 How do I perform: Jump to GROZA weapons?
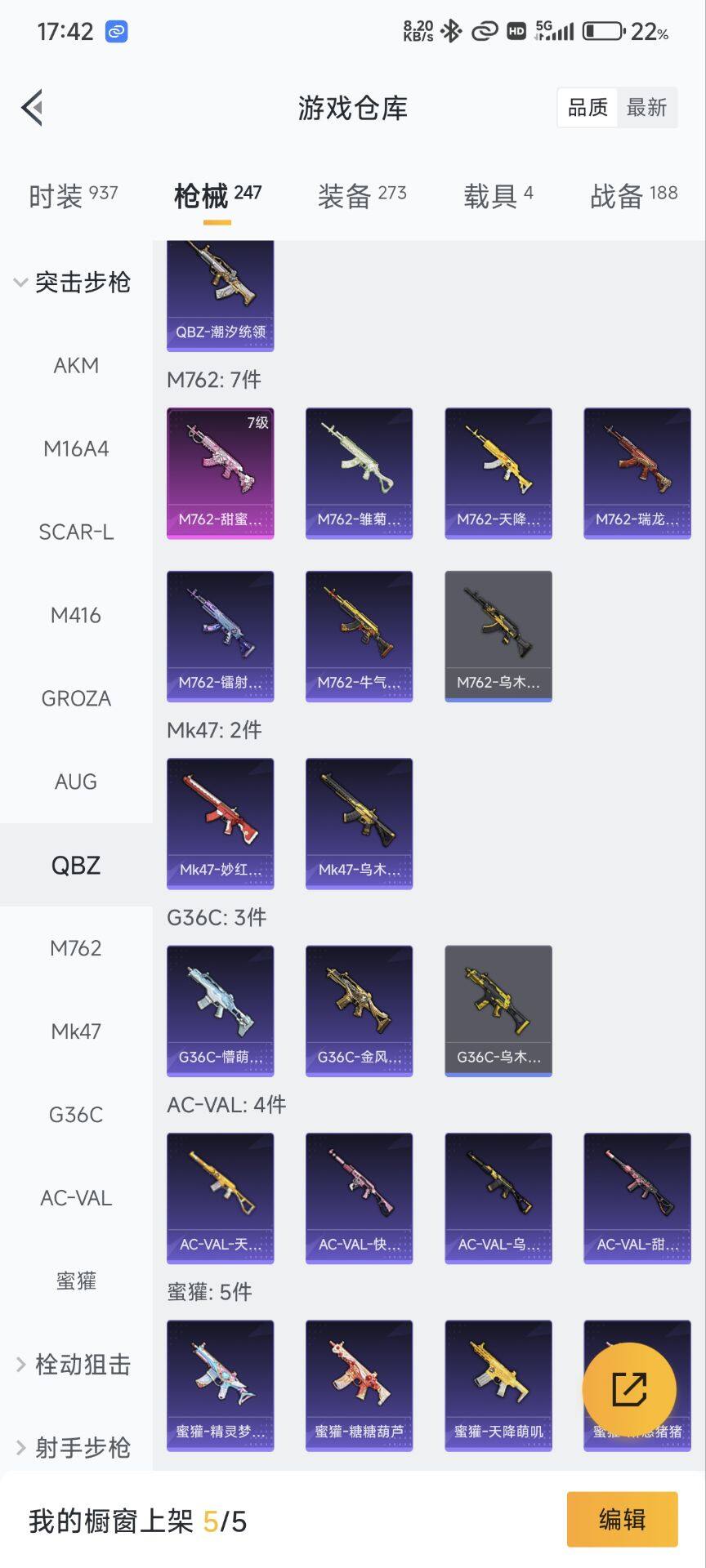(76, 698)
